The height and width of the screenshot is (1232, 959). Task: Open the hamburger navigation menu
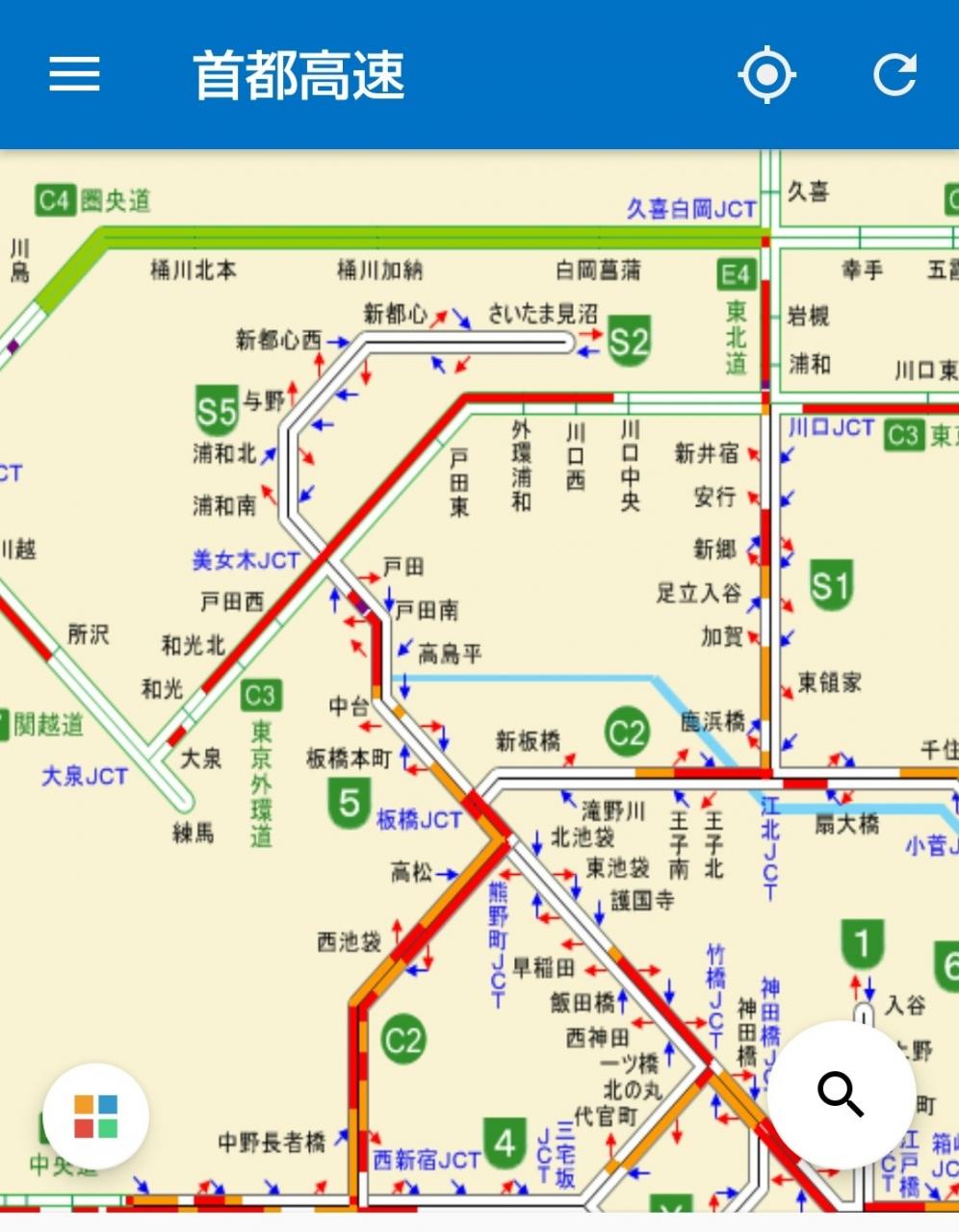[74, 74]
